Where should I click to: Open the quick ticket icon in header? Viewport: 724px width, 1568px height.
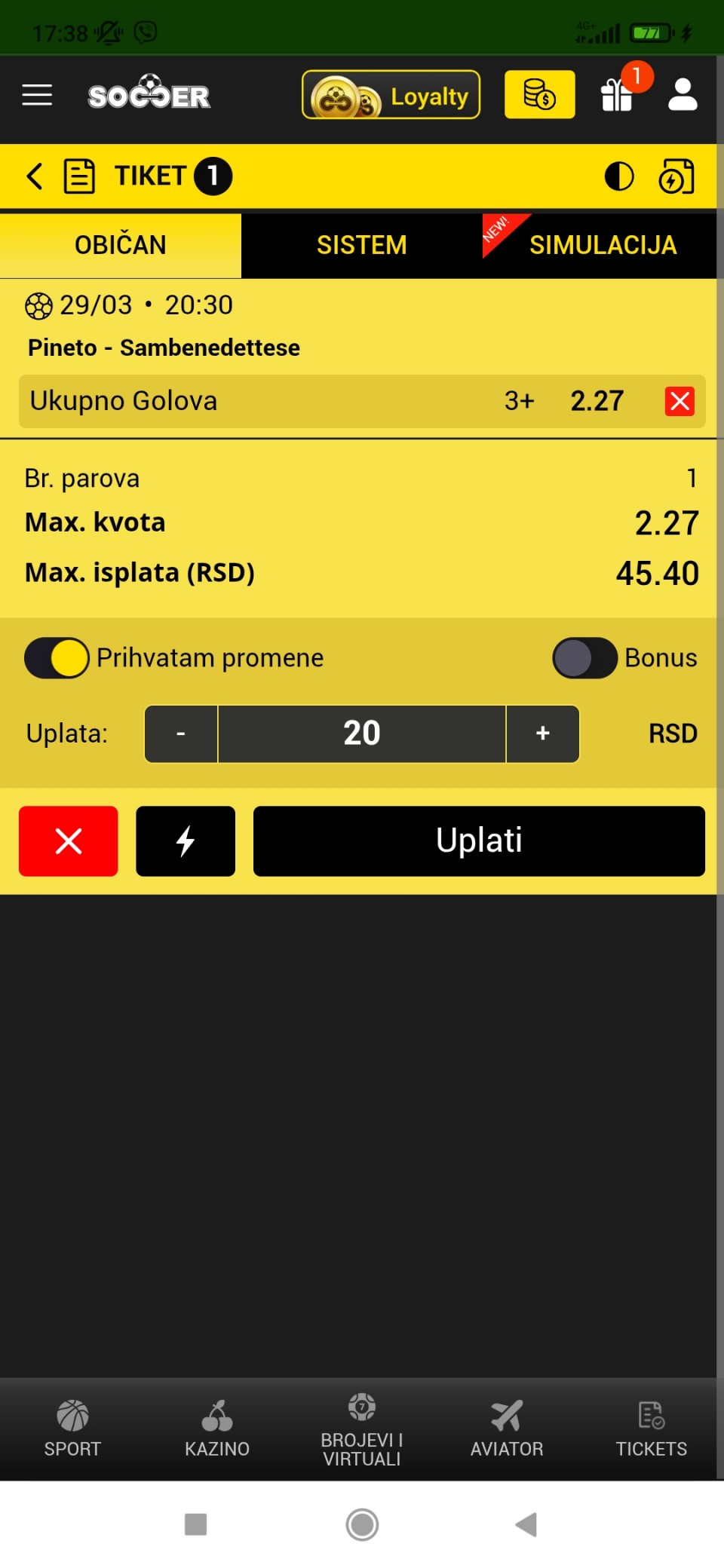coord(676,176)
